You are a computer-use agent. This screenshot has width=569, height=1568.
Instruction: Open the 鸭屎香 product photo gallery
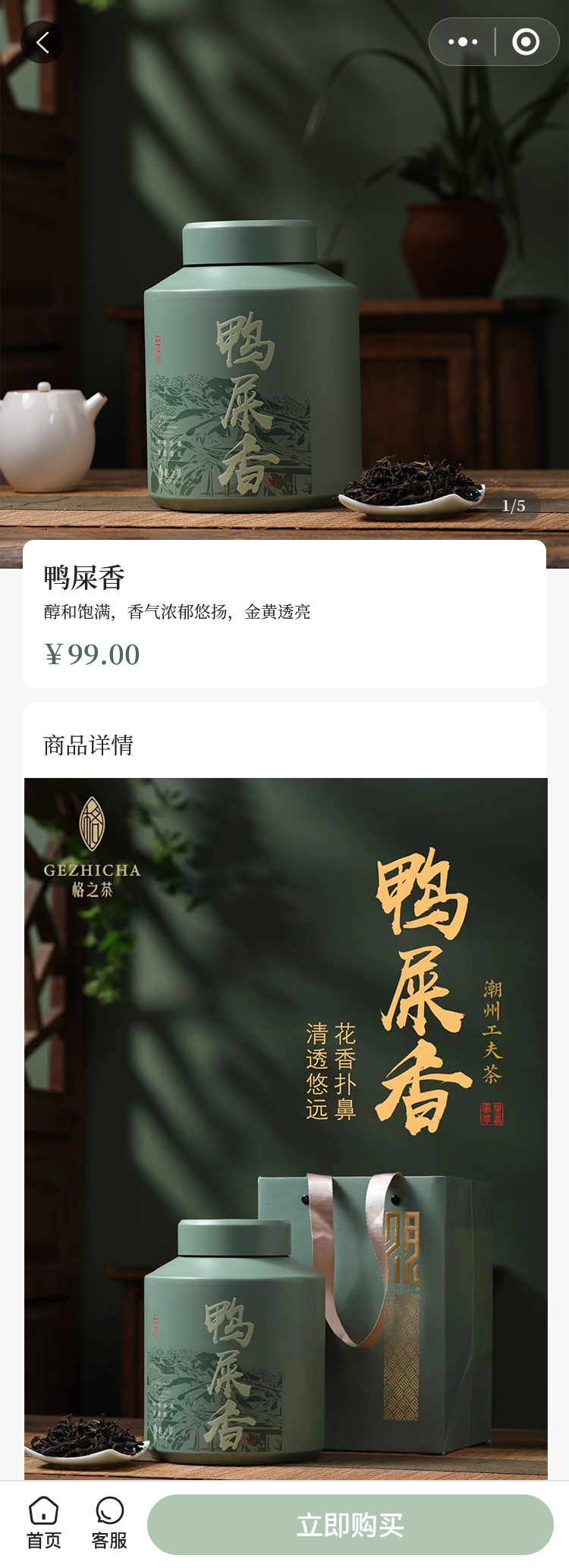284,303
